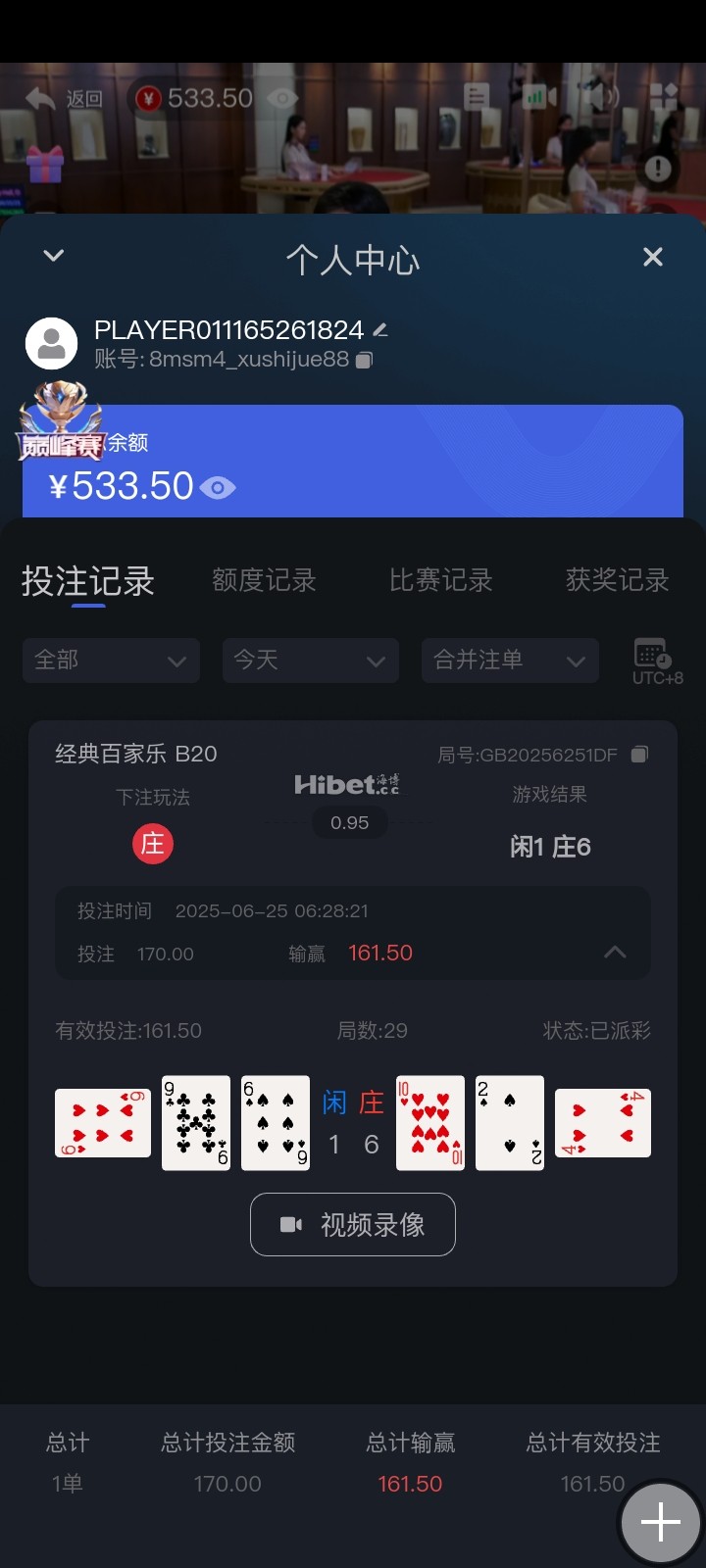Viewport: 706px width, 1568px height.
Task: Watch the 视频录像 replay
Action: [x=353, y=1224]
